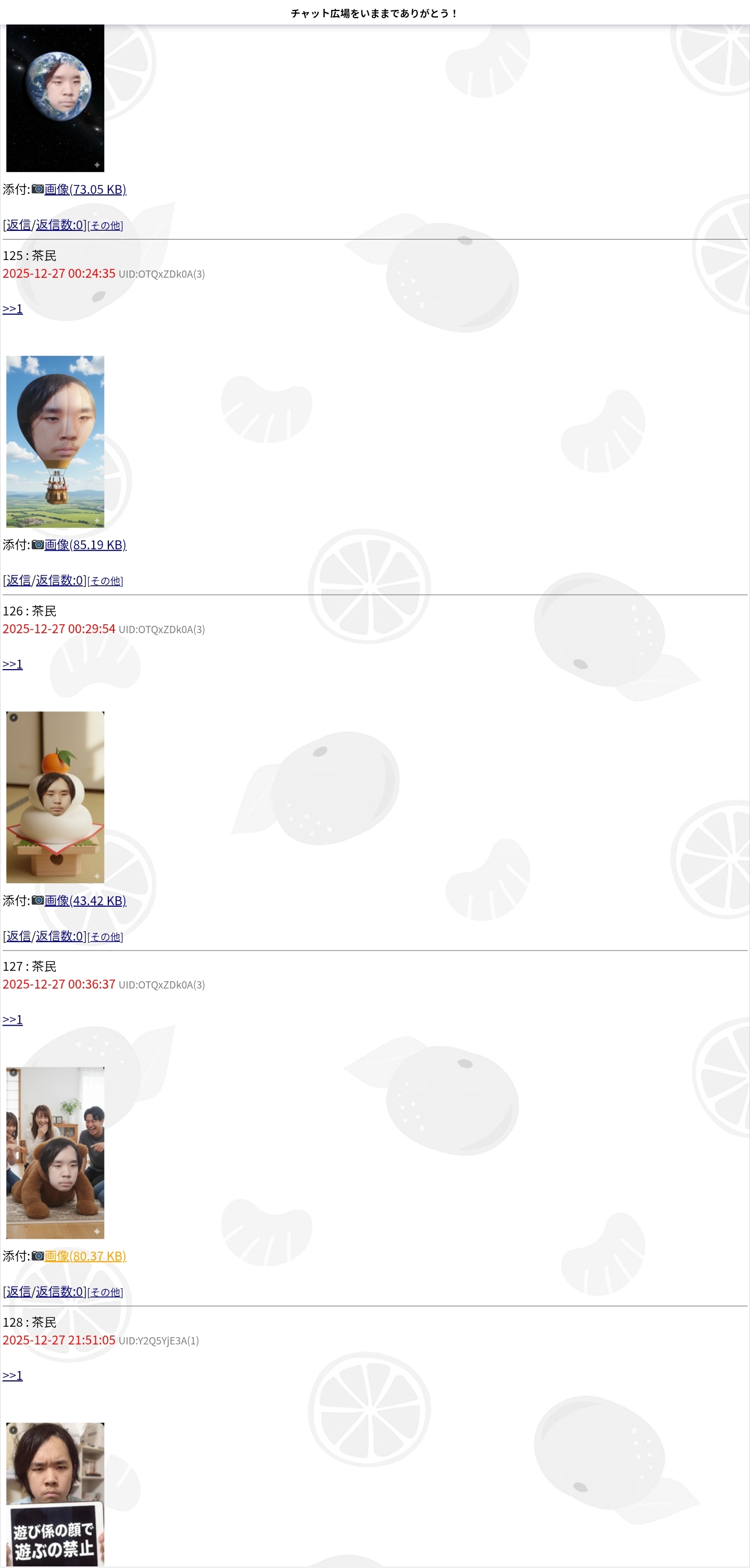Open the bear costume image thumbnail
This screenshot has height=1568, width=750.
click(x=55, y=1152)
